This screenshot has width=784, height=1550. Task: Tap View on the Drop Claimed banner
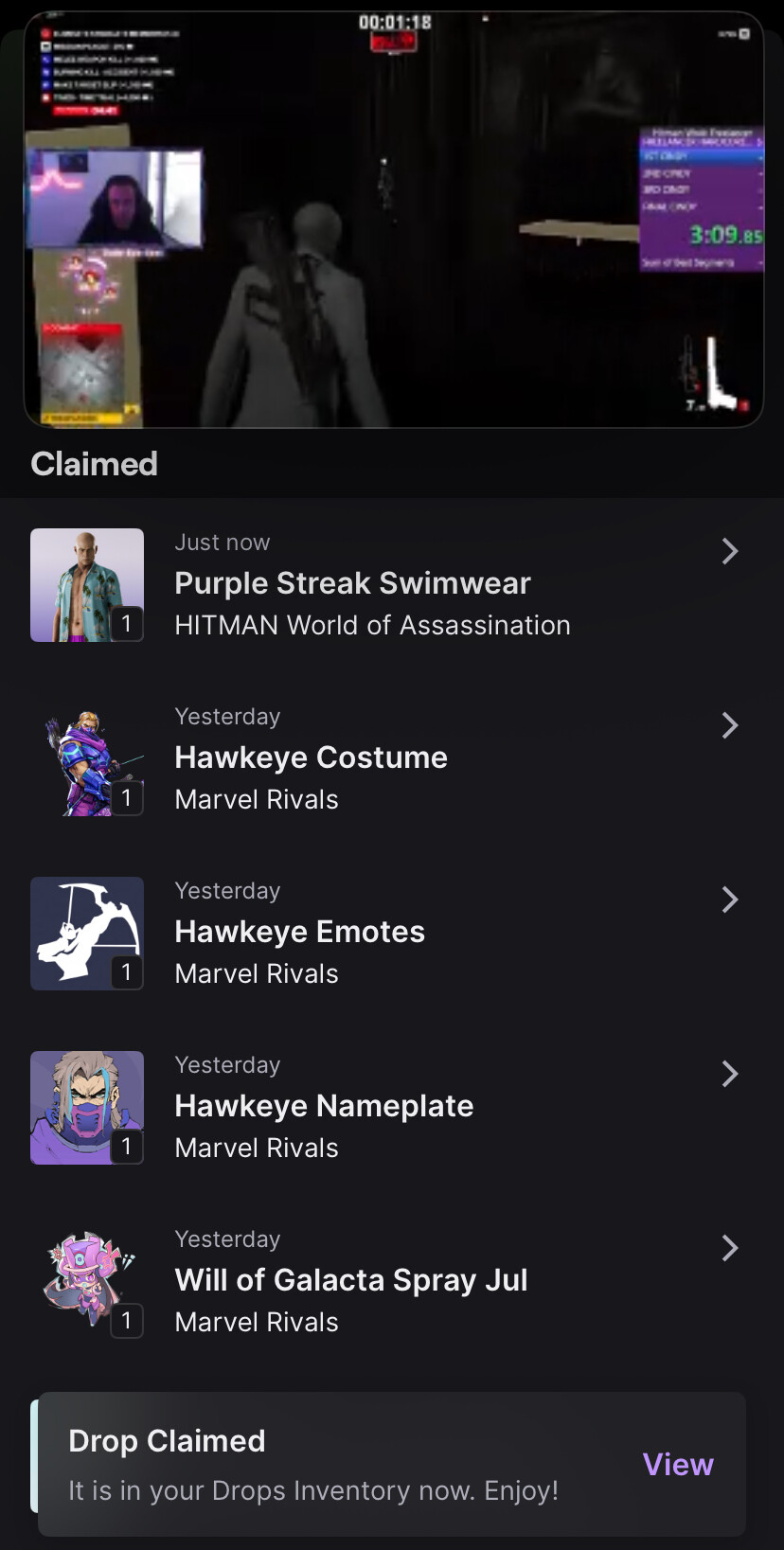tap(678, 1464)
